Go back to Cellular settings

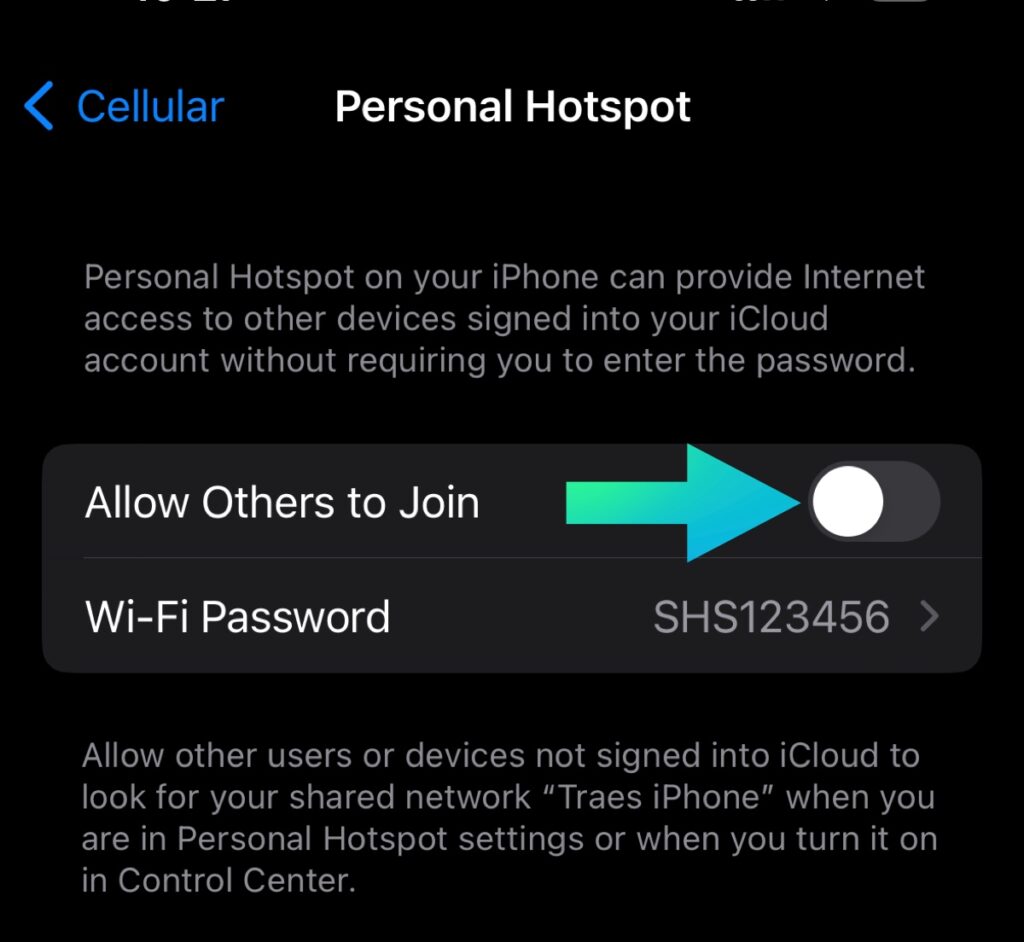[x=125, y=106]
